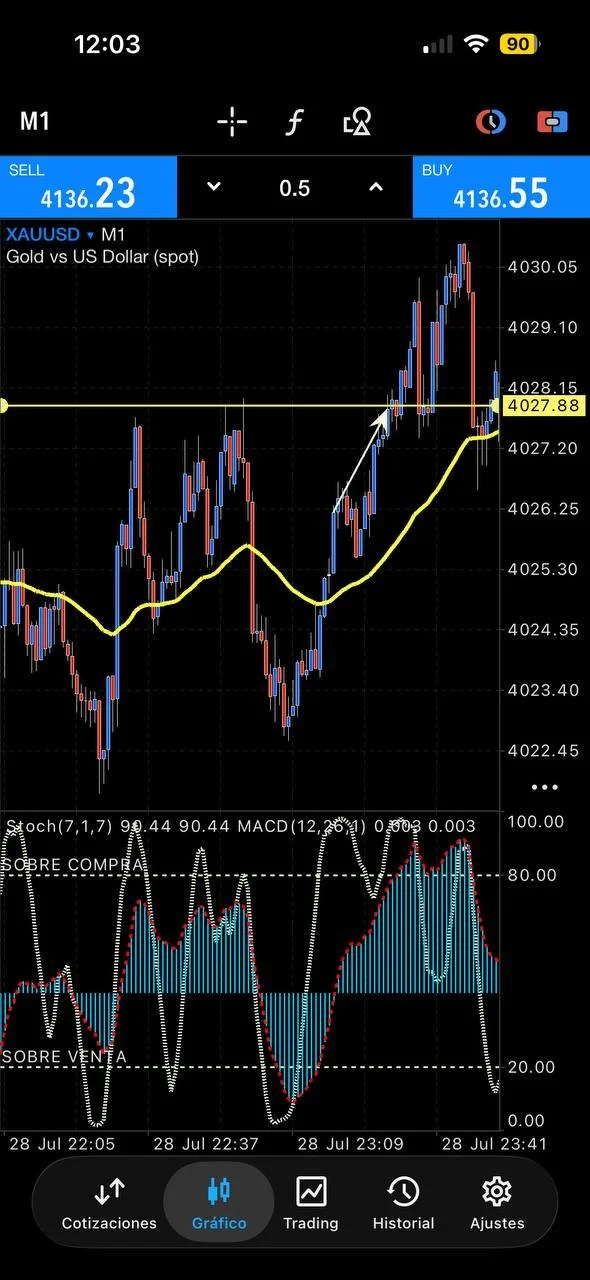The image size is (590, 1280).
Task: Toggle the trading panel icon
Action: point(552,123)
